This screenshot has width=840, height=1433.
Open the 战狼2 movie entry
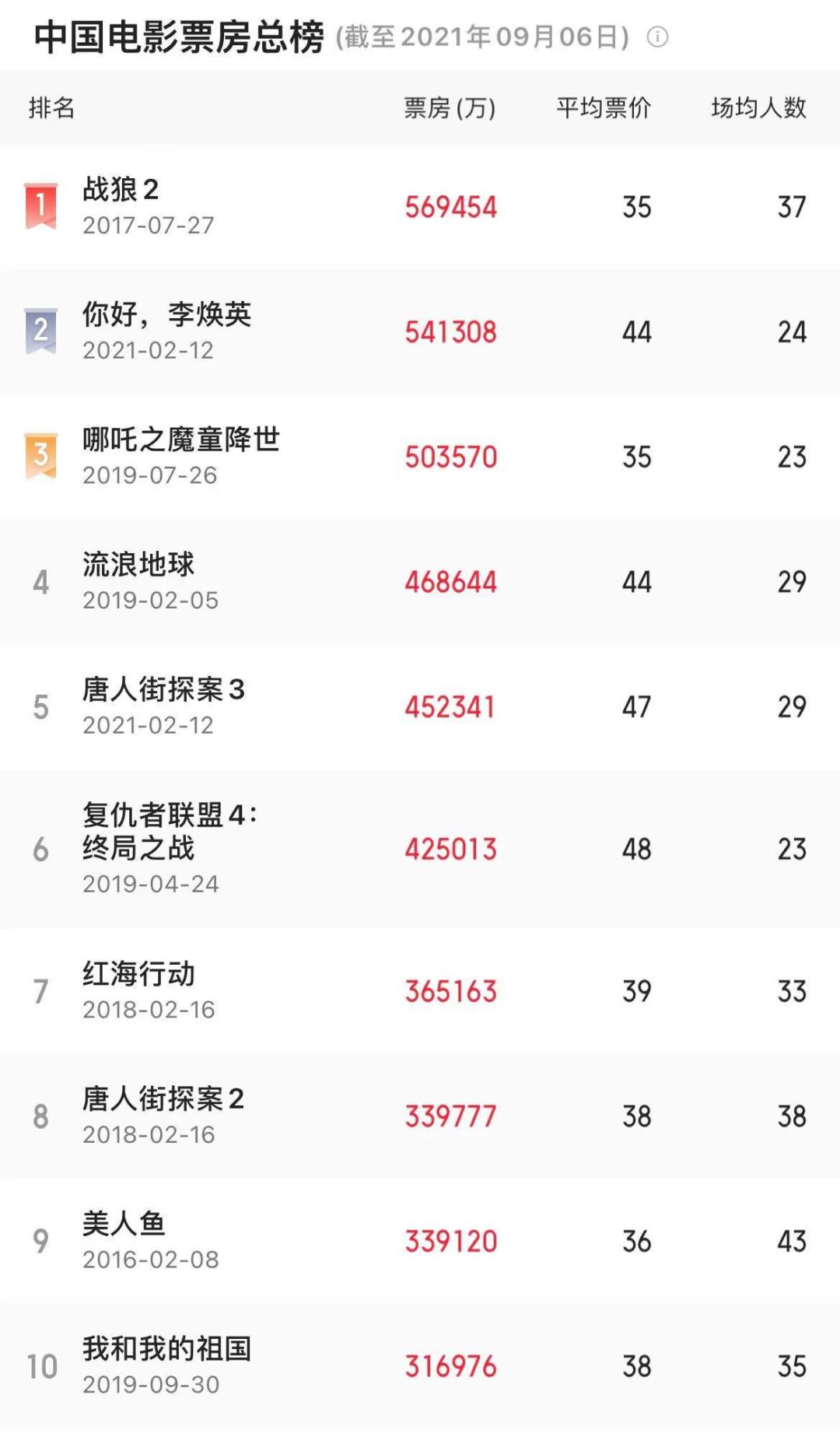[118, 192]
